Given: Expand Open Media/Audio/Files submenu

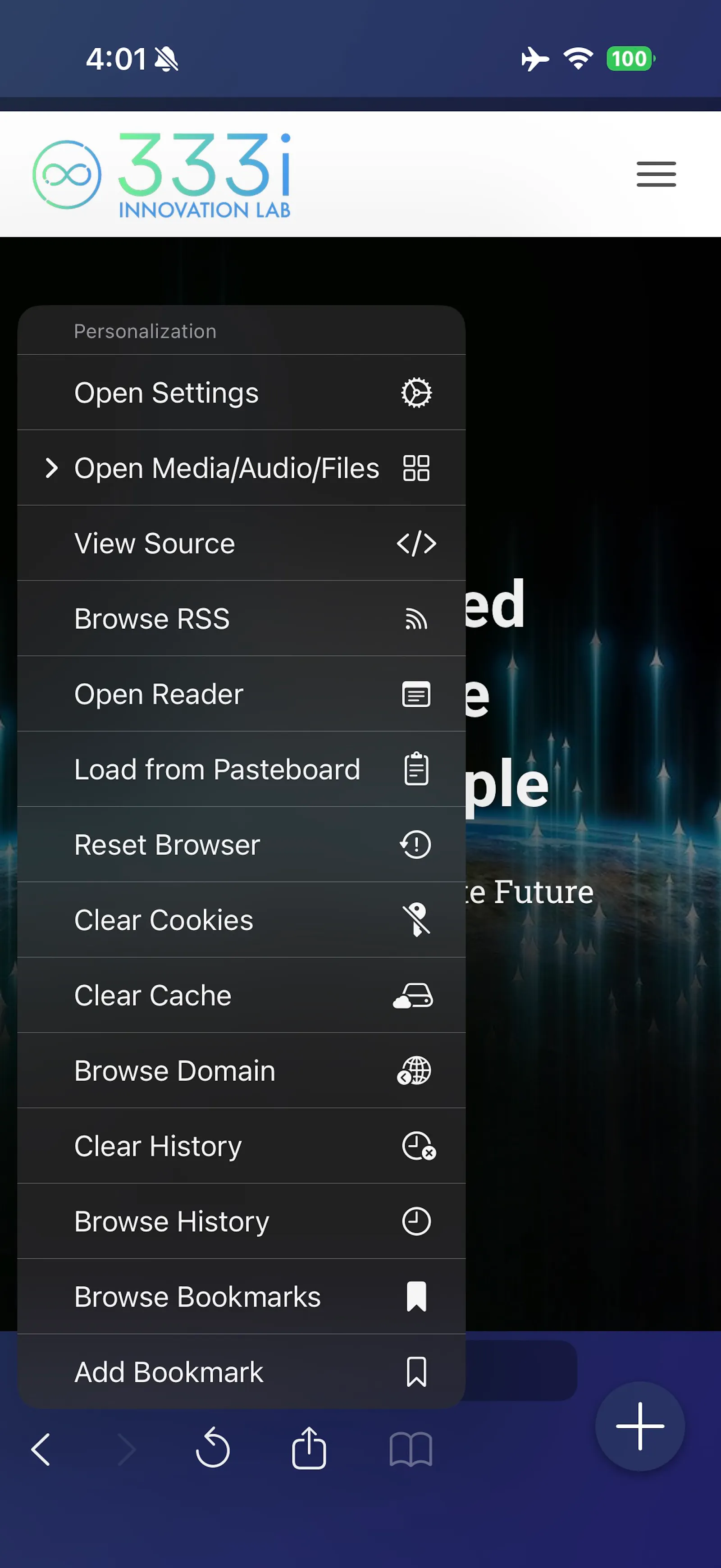Looking at the screenshot, I should pos(242,468).
